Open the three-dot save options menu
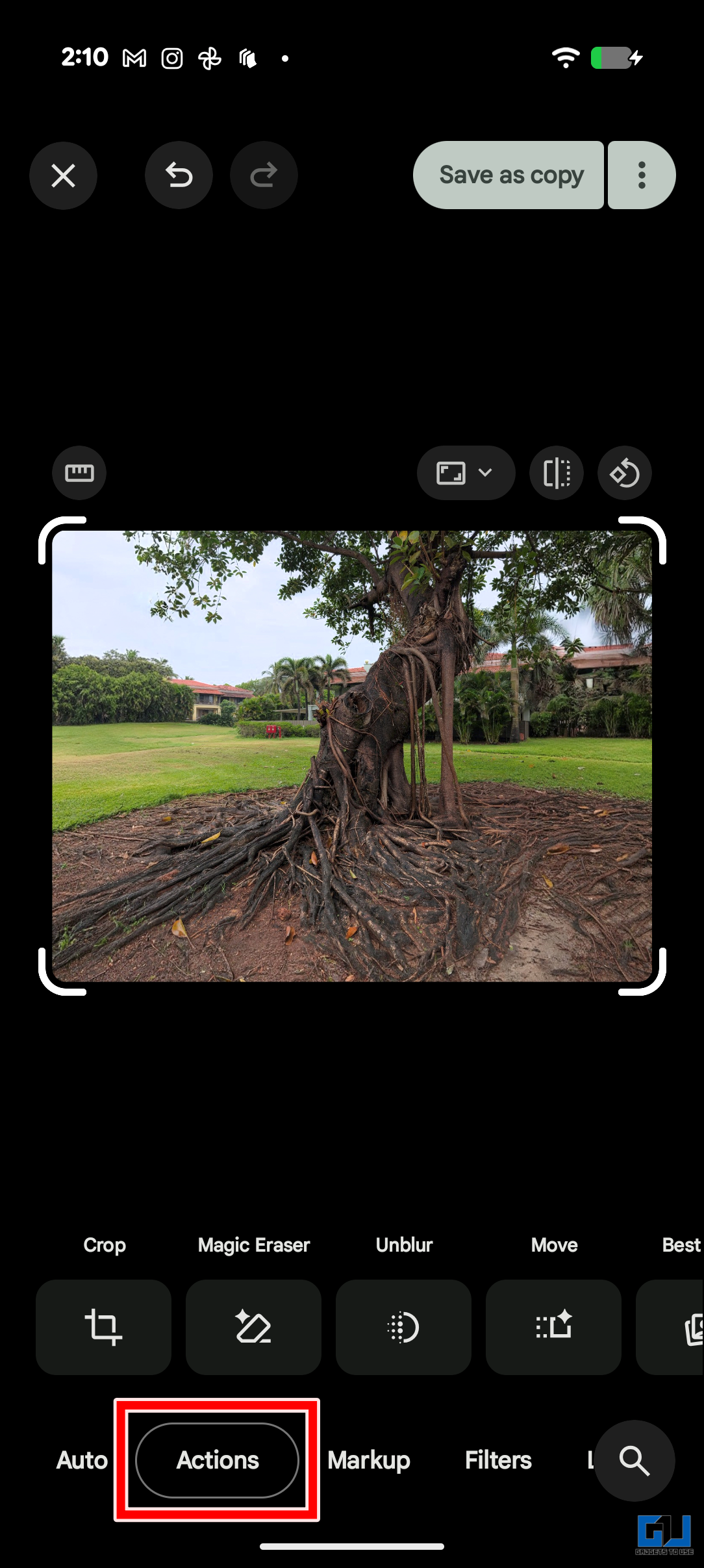 point(642,175)
